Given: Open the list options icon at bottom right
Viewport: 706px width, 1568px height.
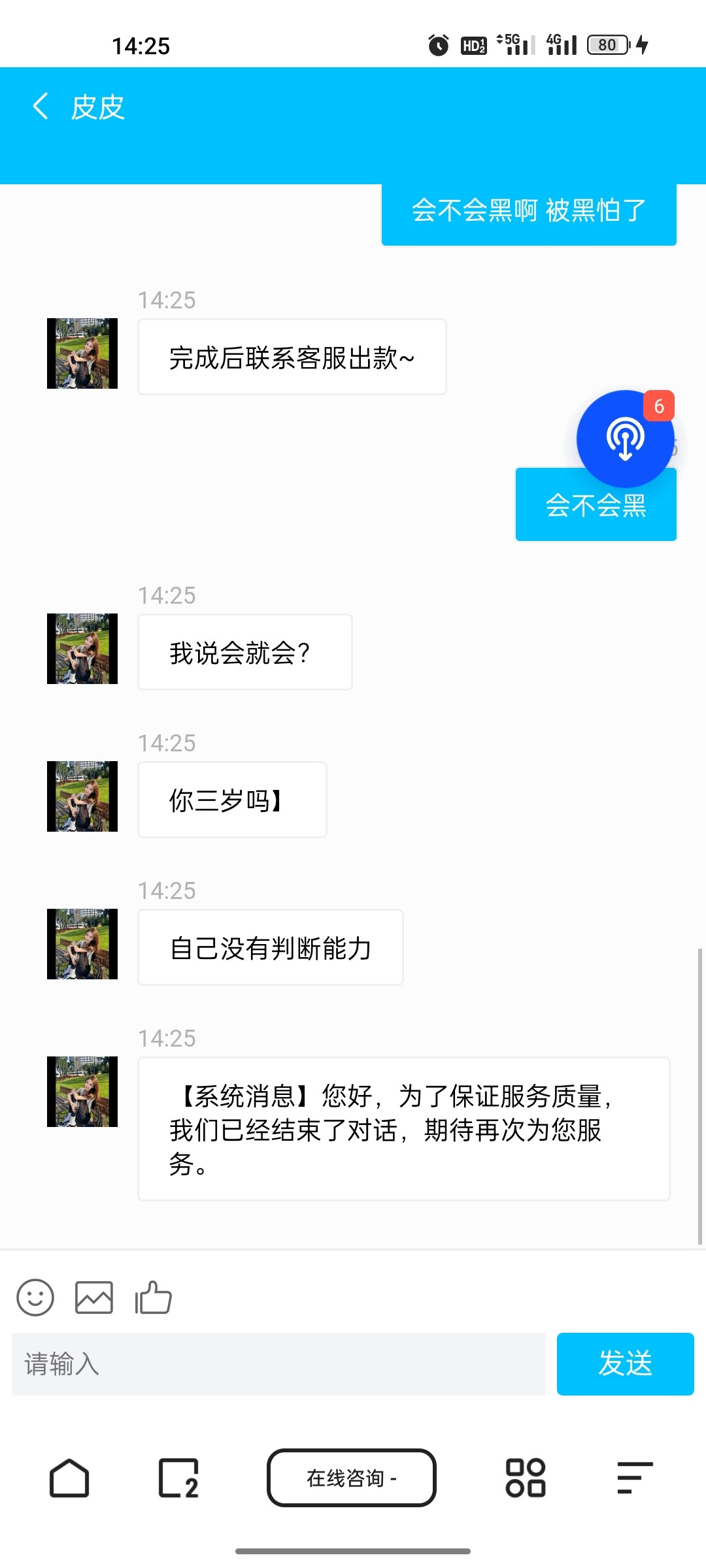Looking at the screenshot, I should click(x=630, y=1478).
